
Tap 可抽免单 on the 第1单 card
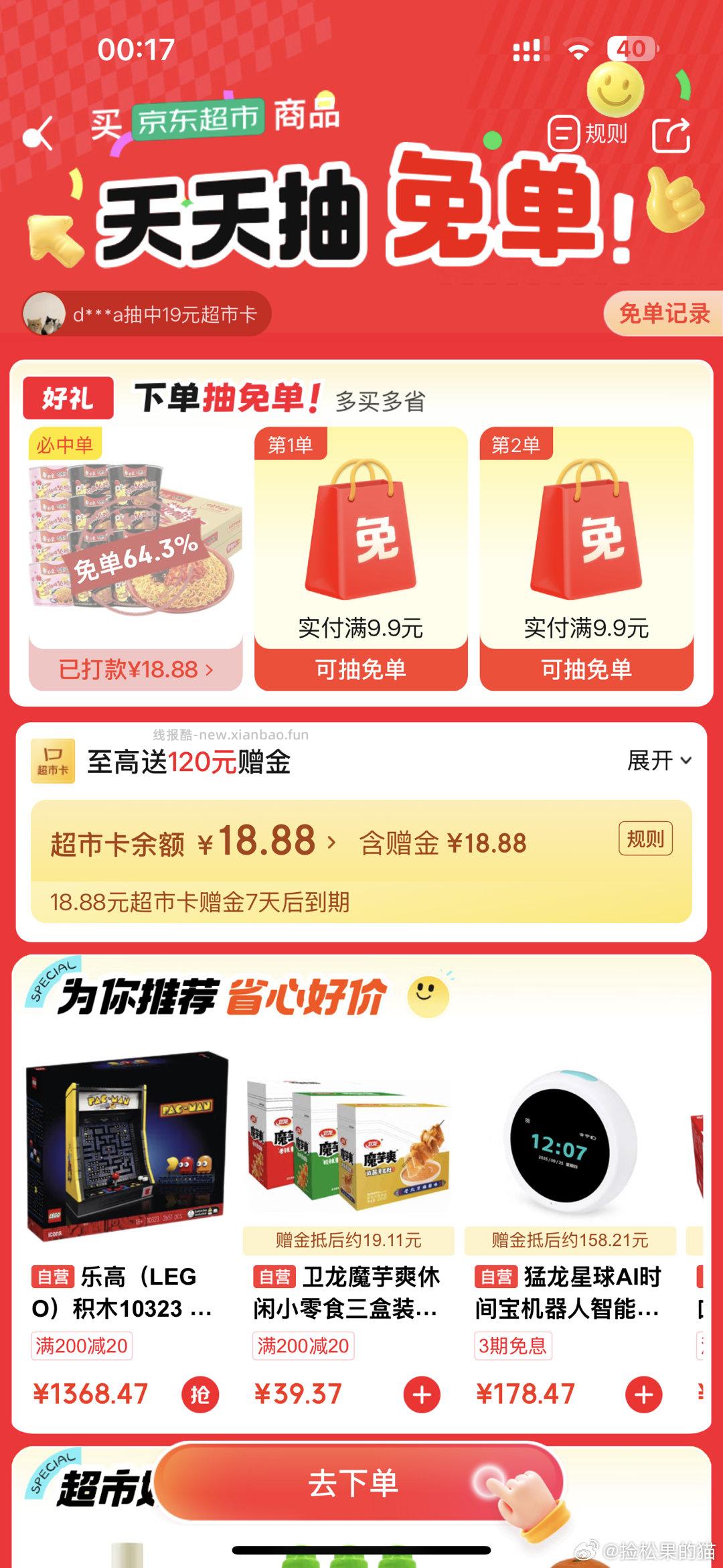[361, 668]
